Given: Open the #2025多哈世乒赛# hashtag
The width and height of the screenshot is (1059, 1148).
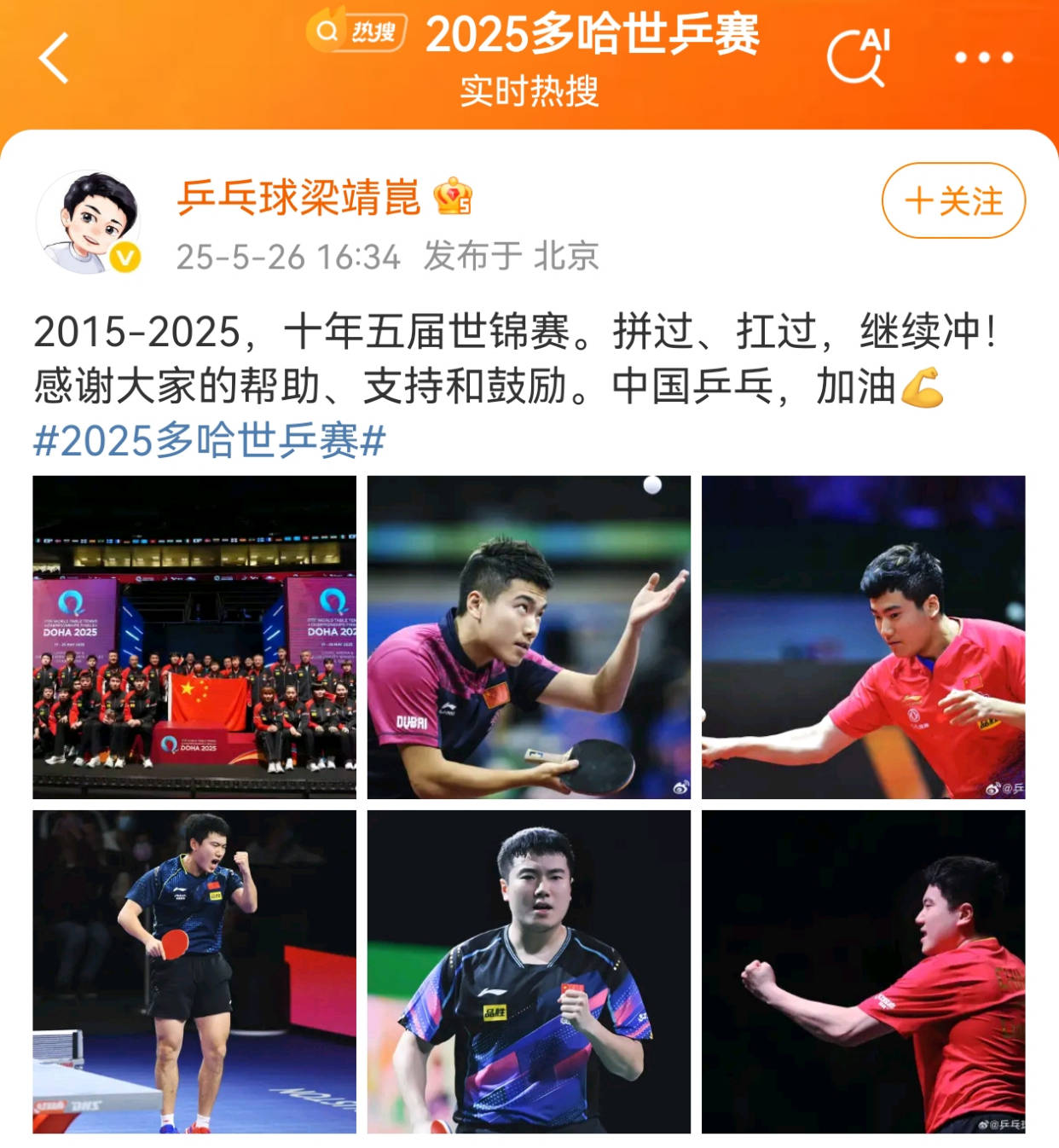Looking at the screenshot, I should (210, 441).
